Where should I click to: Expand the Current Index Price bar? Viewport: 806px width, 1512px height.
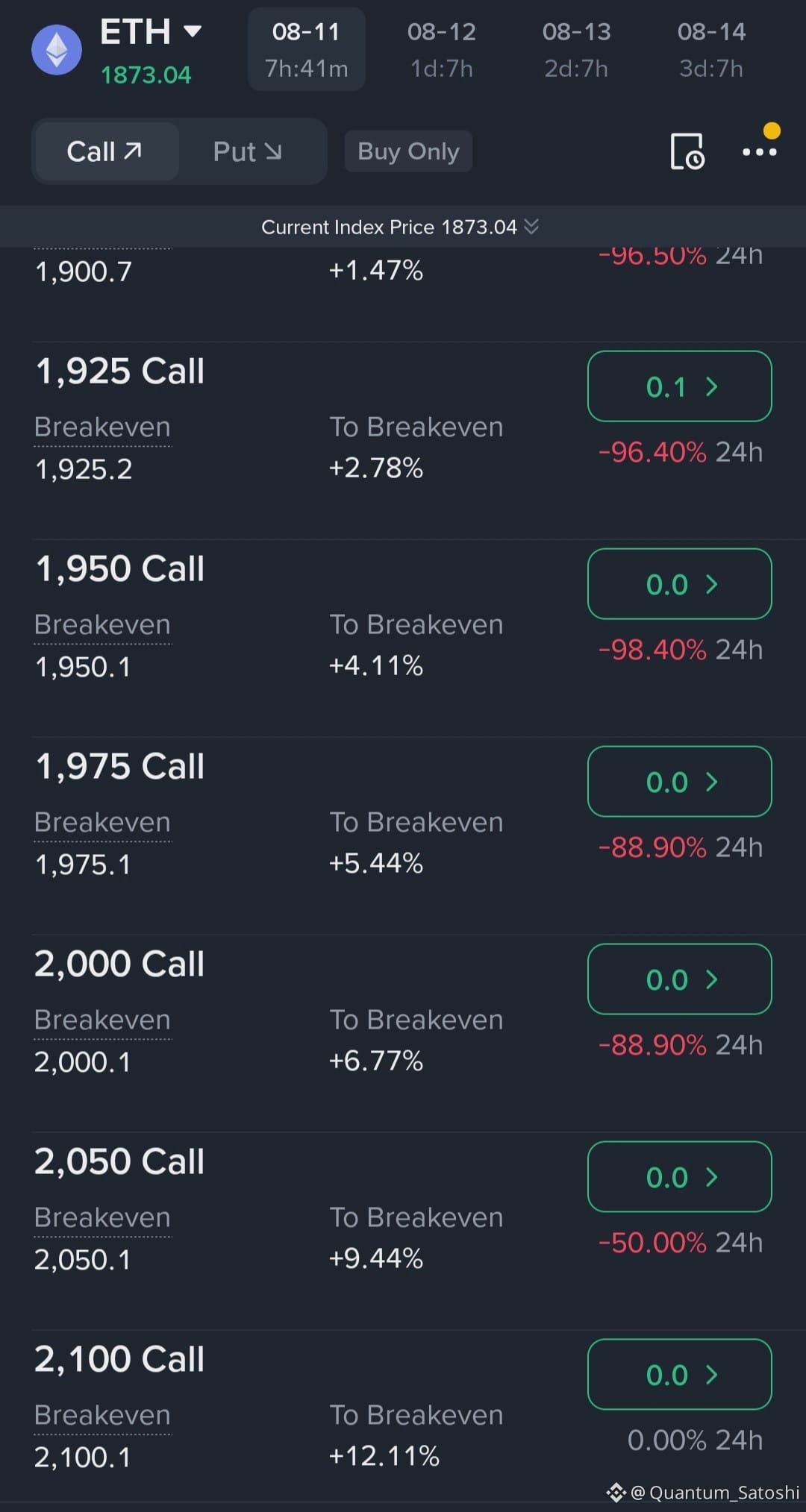401,227
